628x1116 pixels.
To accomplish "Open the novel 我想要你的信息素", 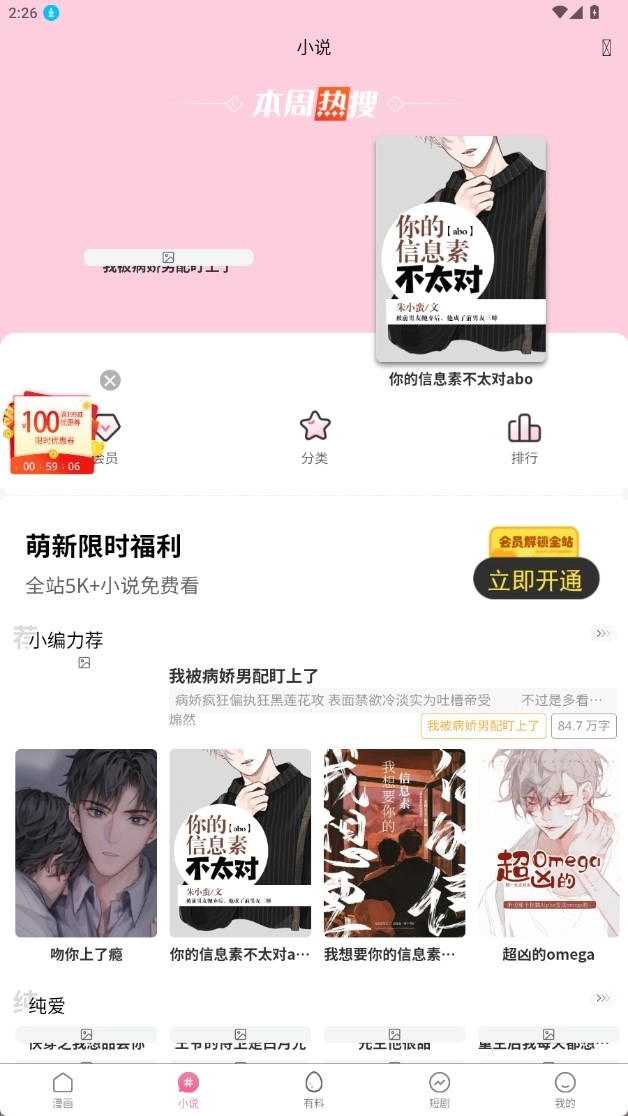I will (394, 843).
